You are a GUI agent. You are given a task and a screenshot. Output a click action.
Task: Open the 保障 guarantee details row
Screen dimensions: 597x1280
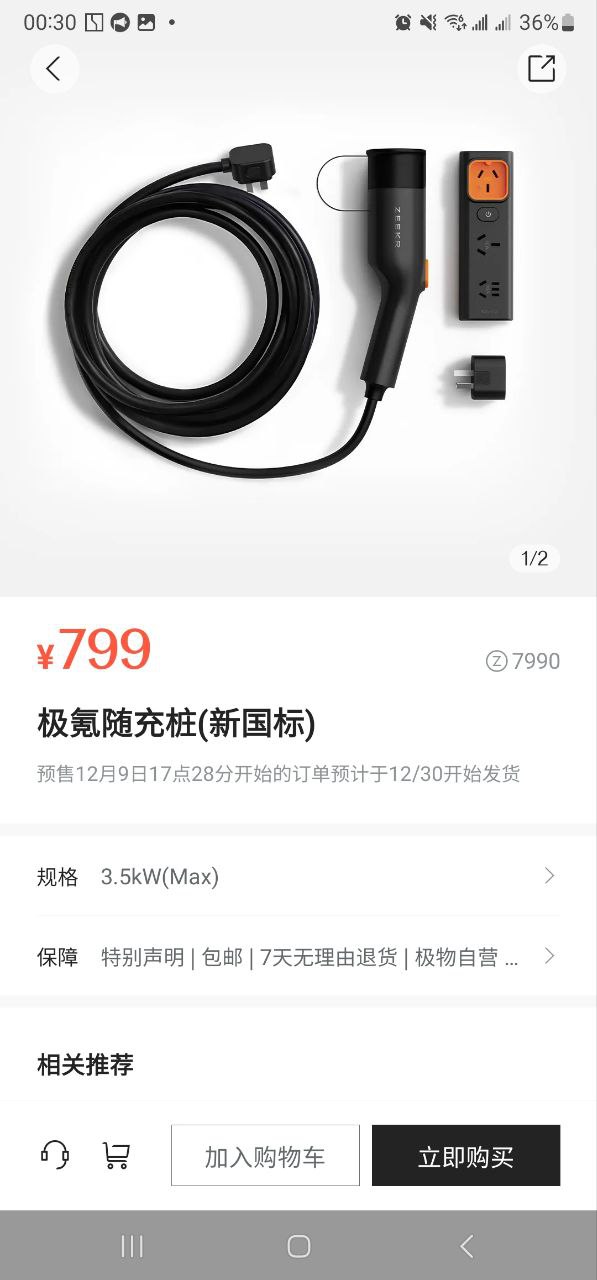(298, 957)
